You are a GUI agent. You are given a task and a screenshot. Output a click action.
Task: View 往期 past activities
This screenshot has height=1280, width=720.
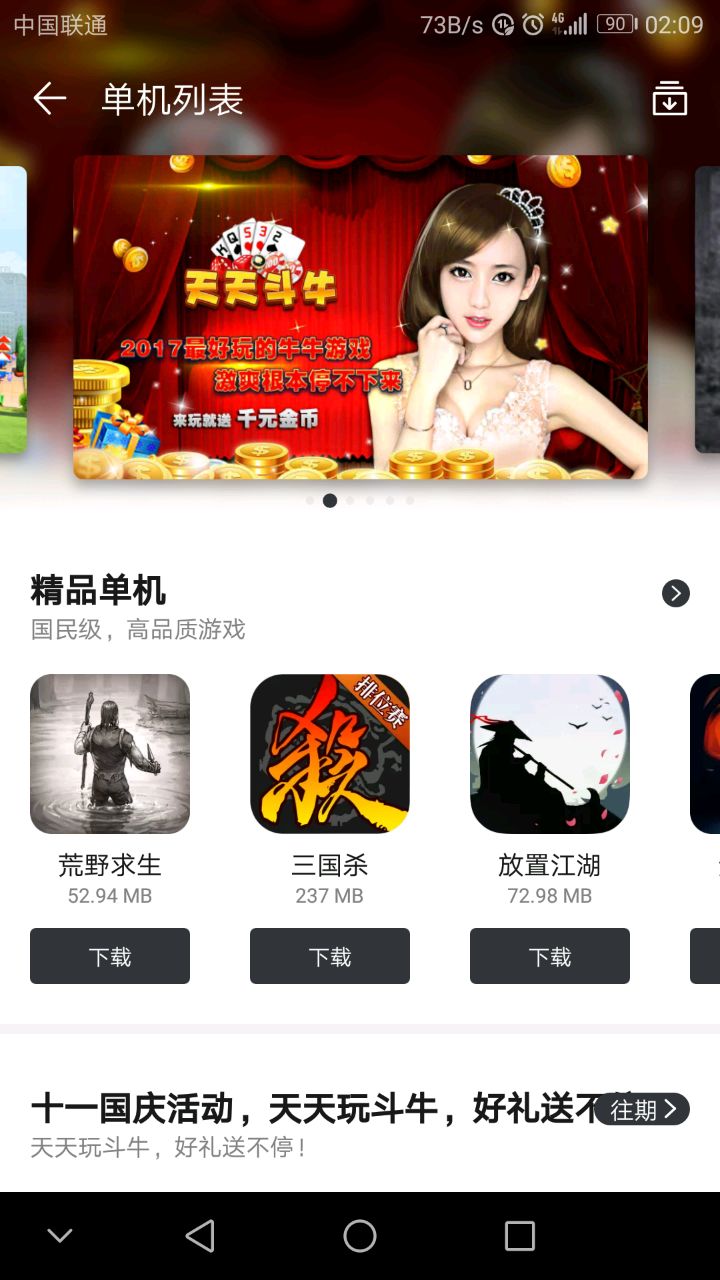point(643,1109)
